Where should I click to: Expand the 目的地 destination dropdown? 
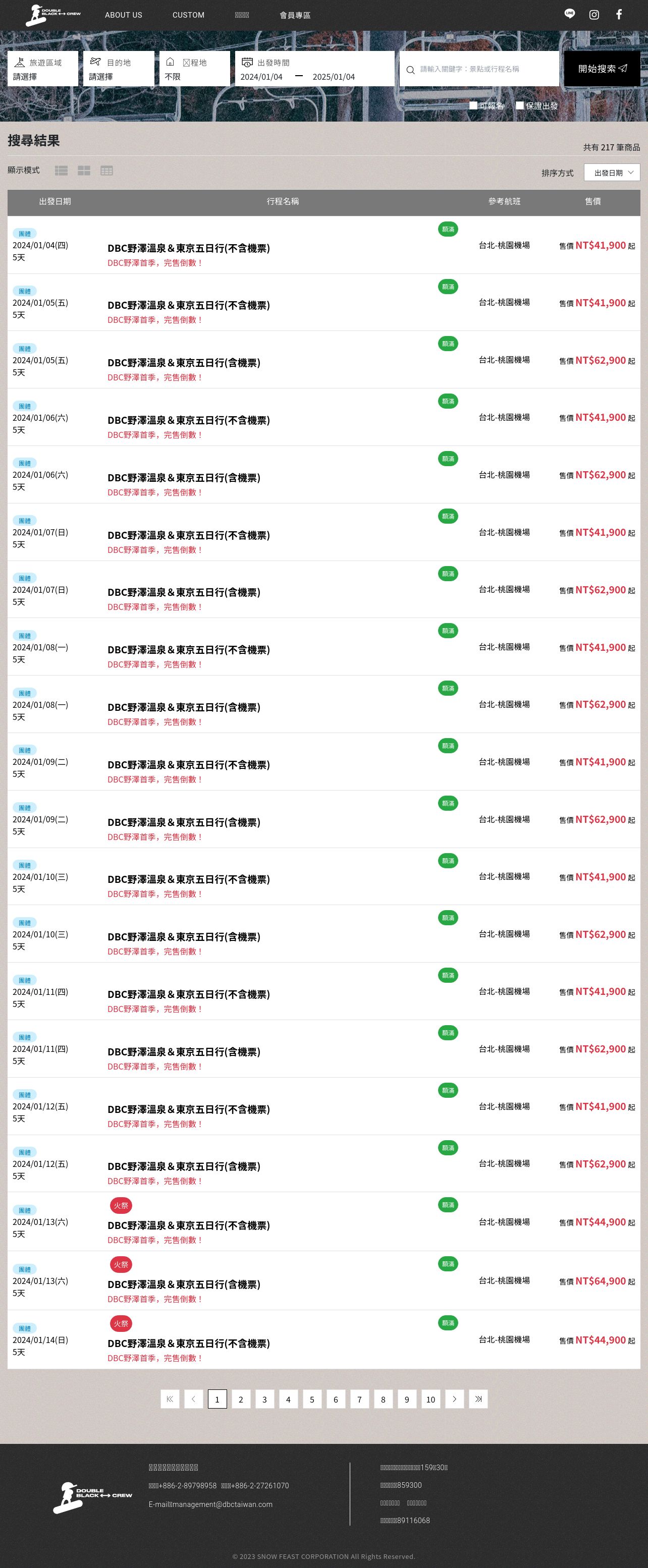[118, 70]
